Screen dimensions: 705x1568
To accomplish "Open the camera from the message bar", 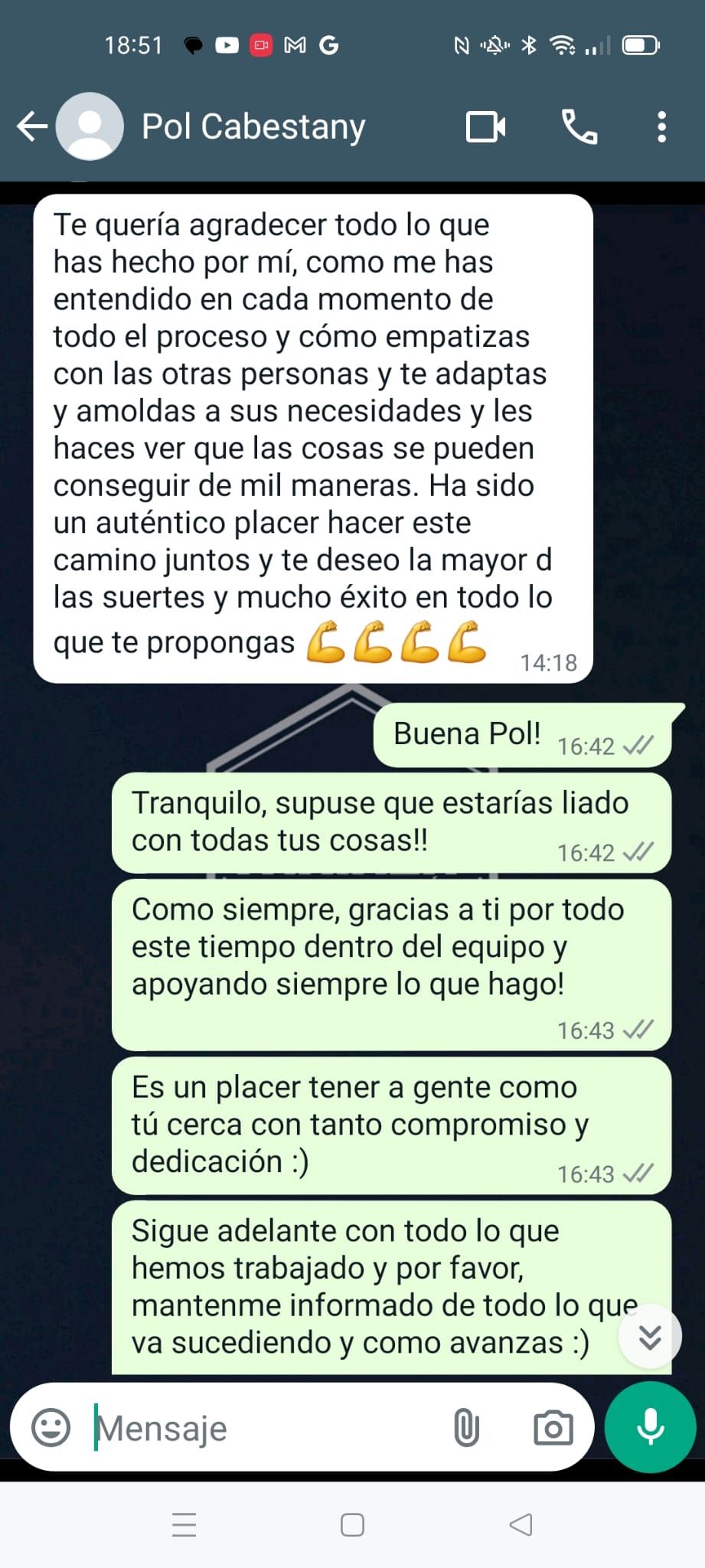I will click(553, 1428).
